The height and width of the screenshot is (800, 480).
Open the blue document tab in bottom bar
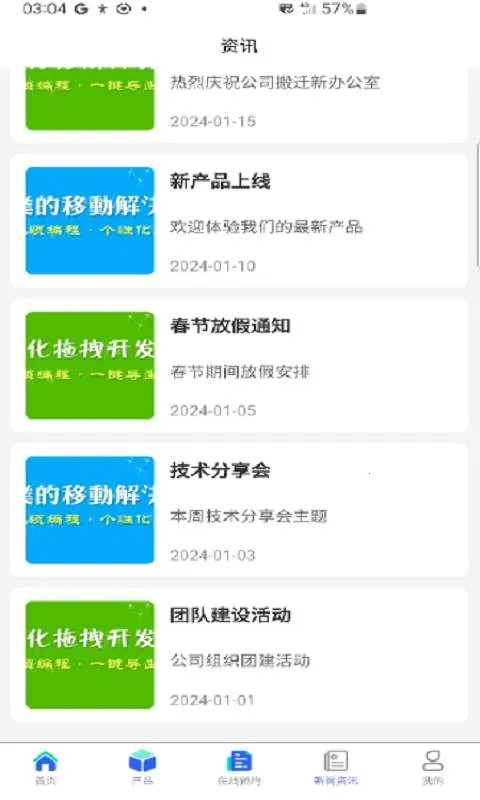(239, 768)
